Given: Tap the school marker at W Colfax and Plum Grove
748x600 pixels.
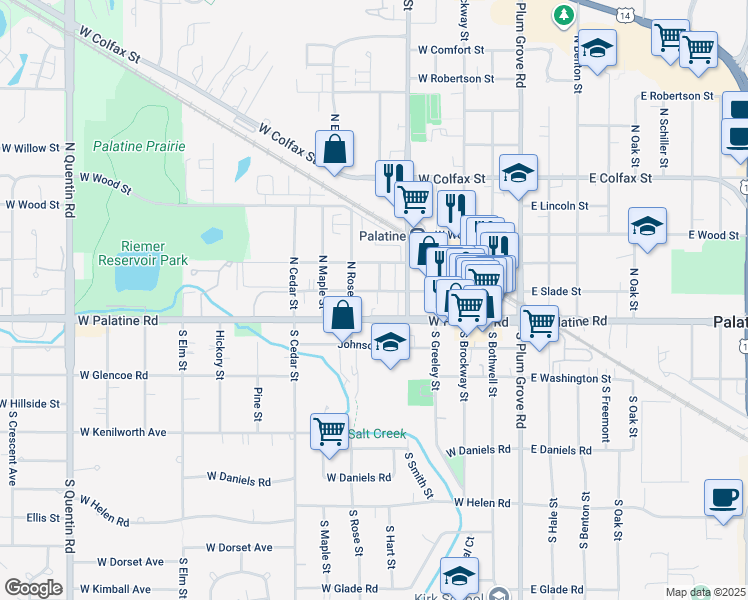Looking at the screenshot, I should pos(518,172).
